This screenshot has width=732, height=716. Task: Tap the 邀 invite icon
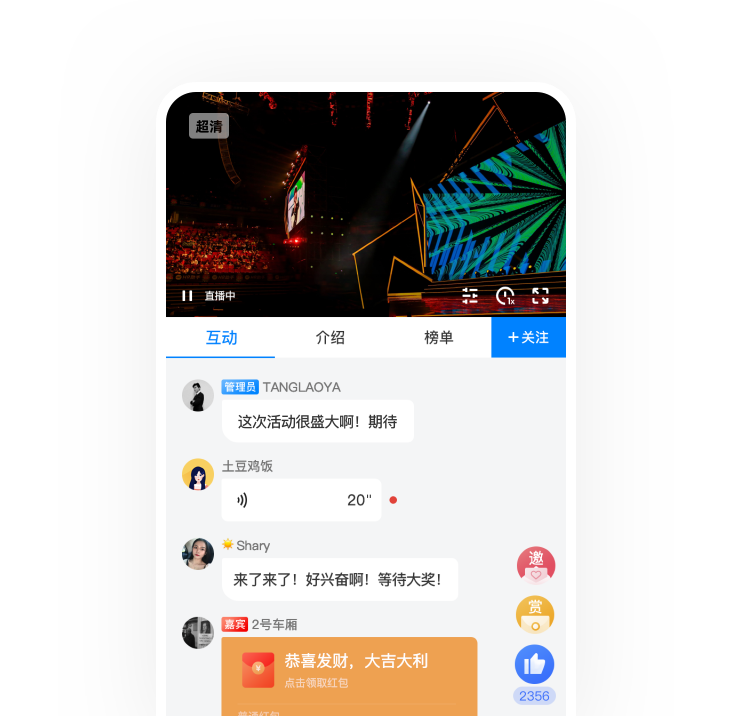click(535, 566)
